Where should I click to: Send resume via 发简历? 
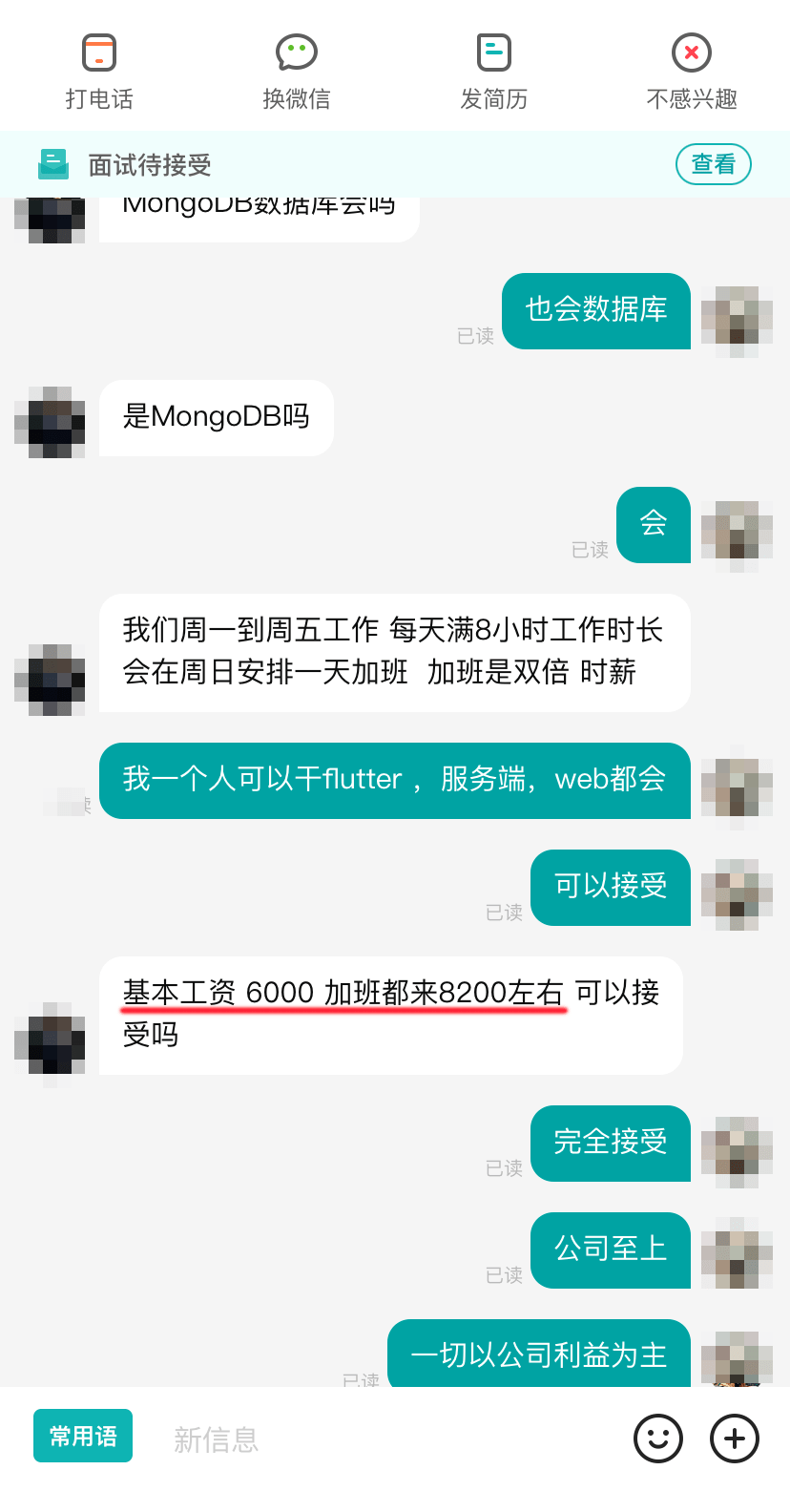493,72
